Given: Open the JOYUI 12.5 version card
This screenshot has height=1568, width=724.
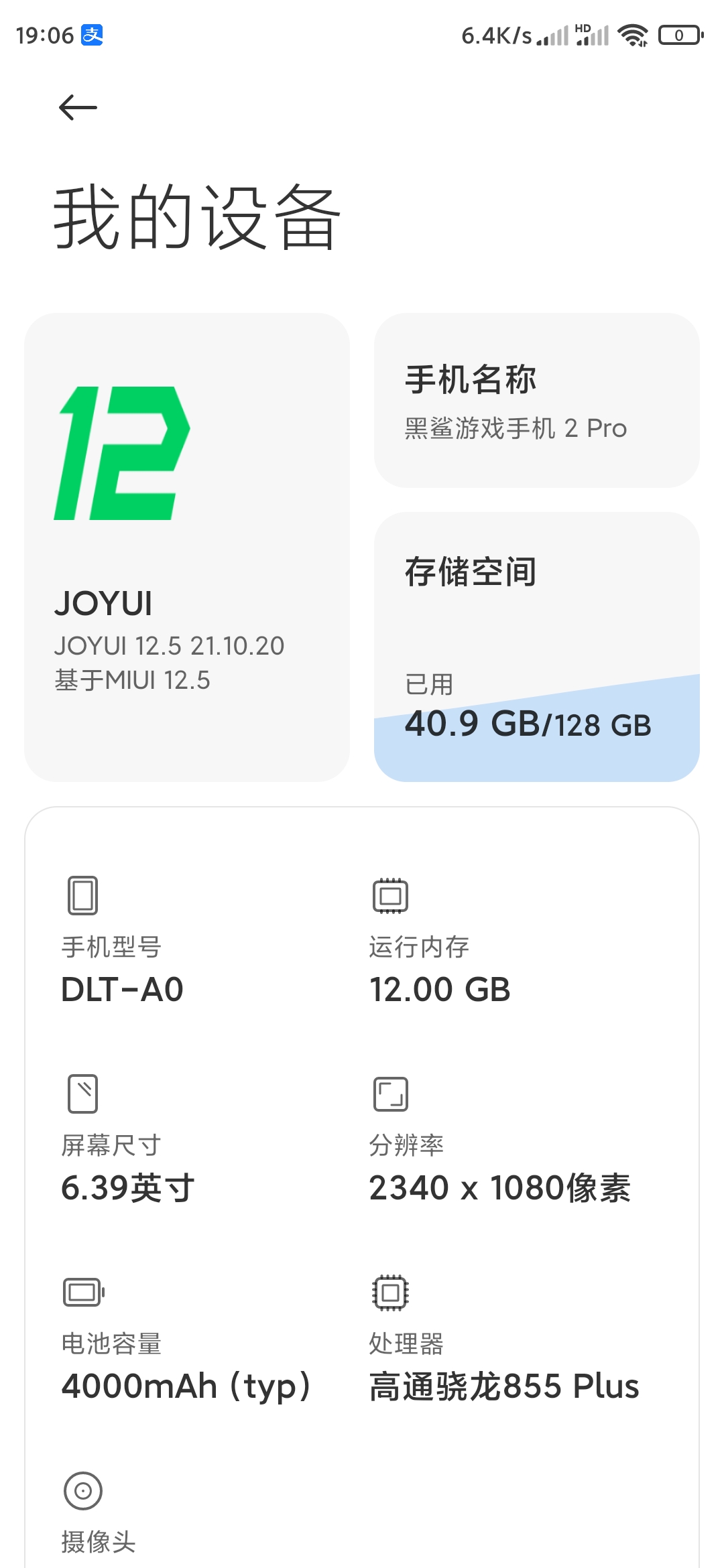Looking at the screenshot, I should [187, 547].
